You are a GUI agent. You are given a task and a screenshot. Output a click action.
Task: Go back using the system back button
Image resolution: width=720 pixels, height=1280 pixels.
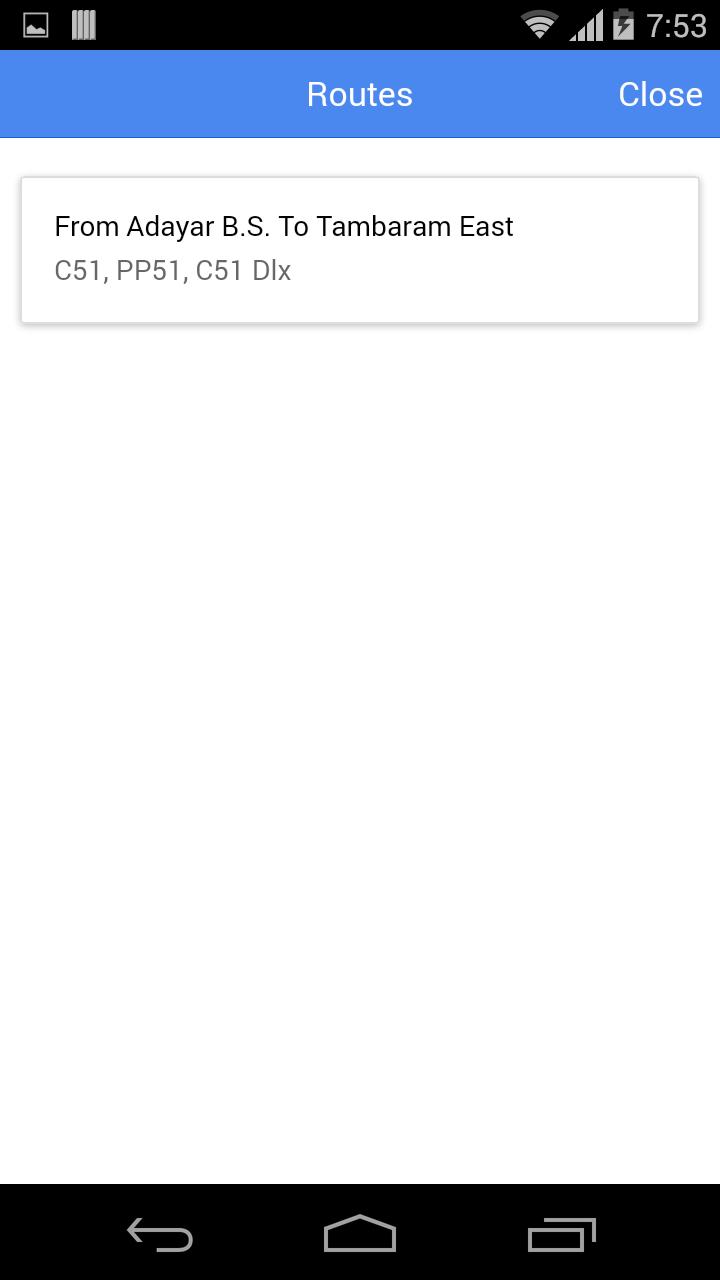pos(160,1235)
